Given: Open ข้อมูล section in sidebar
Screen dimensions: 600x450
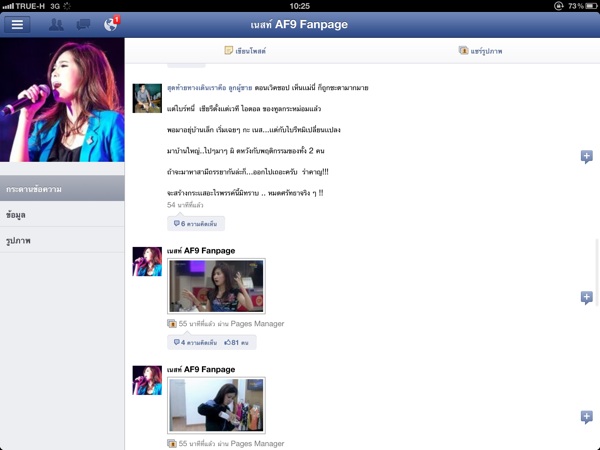Looking at the screenshot, I should (62, 214).
